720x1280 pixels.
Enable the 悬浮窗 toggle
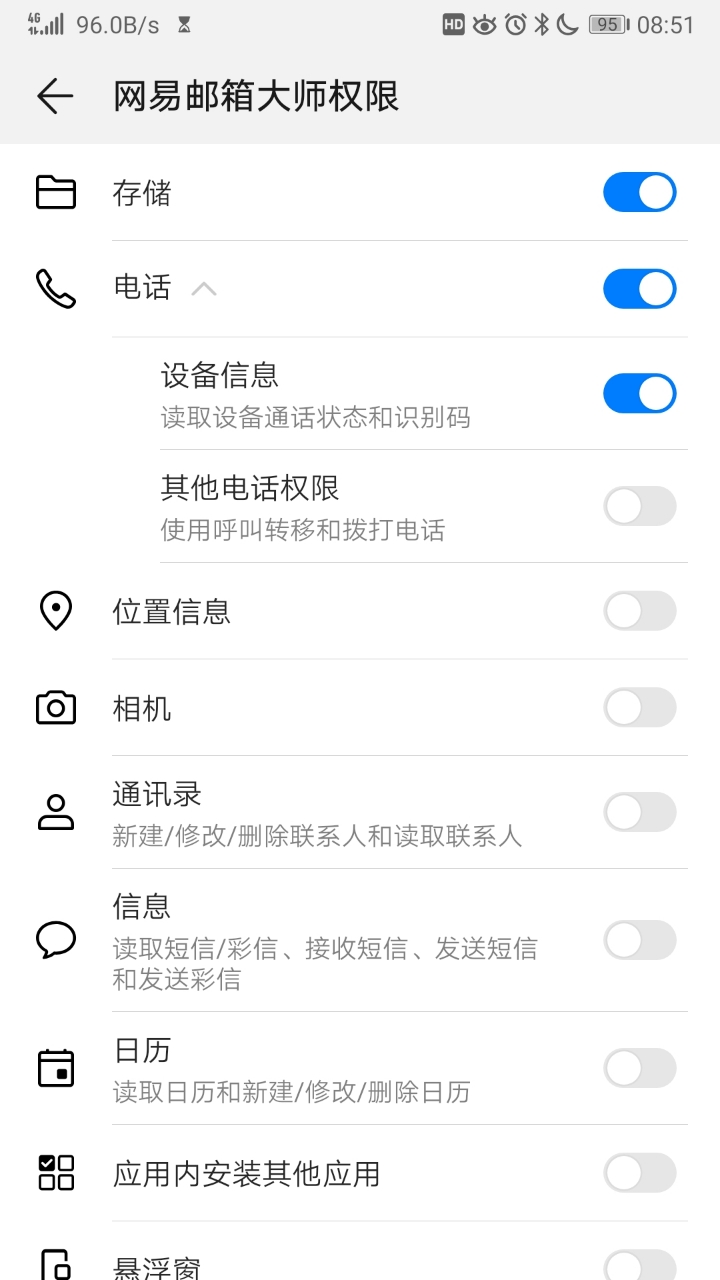640,1266
